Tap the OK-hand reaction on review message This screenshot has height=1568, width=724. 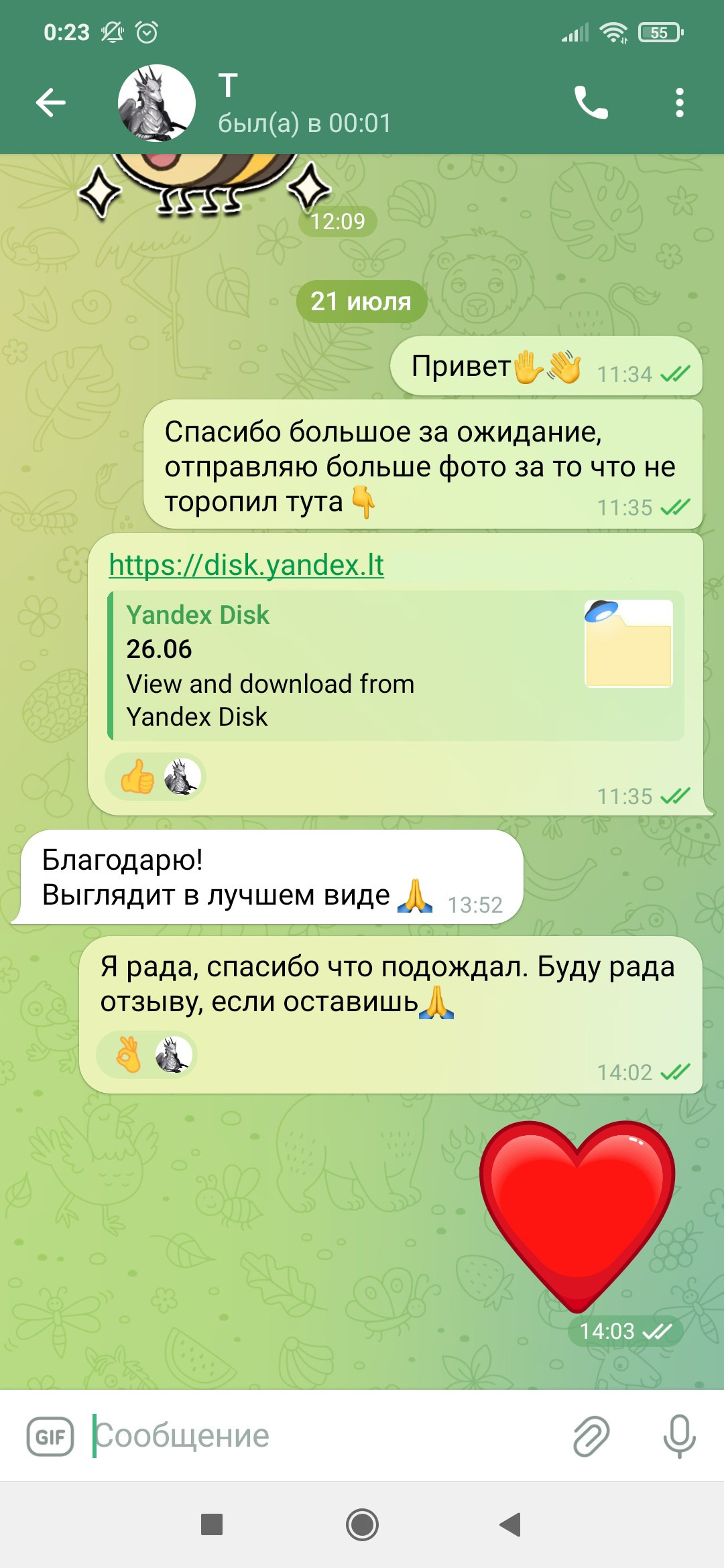tap(129, 1055)
